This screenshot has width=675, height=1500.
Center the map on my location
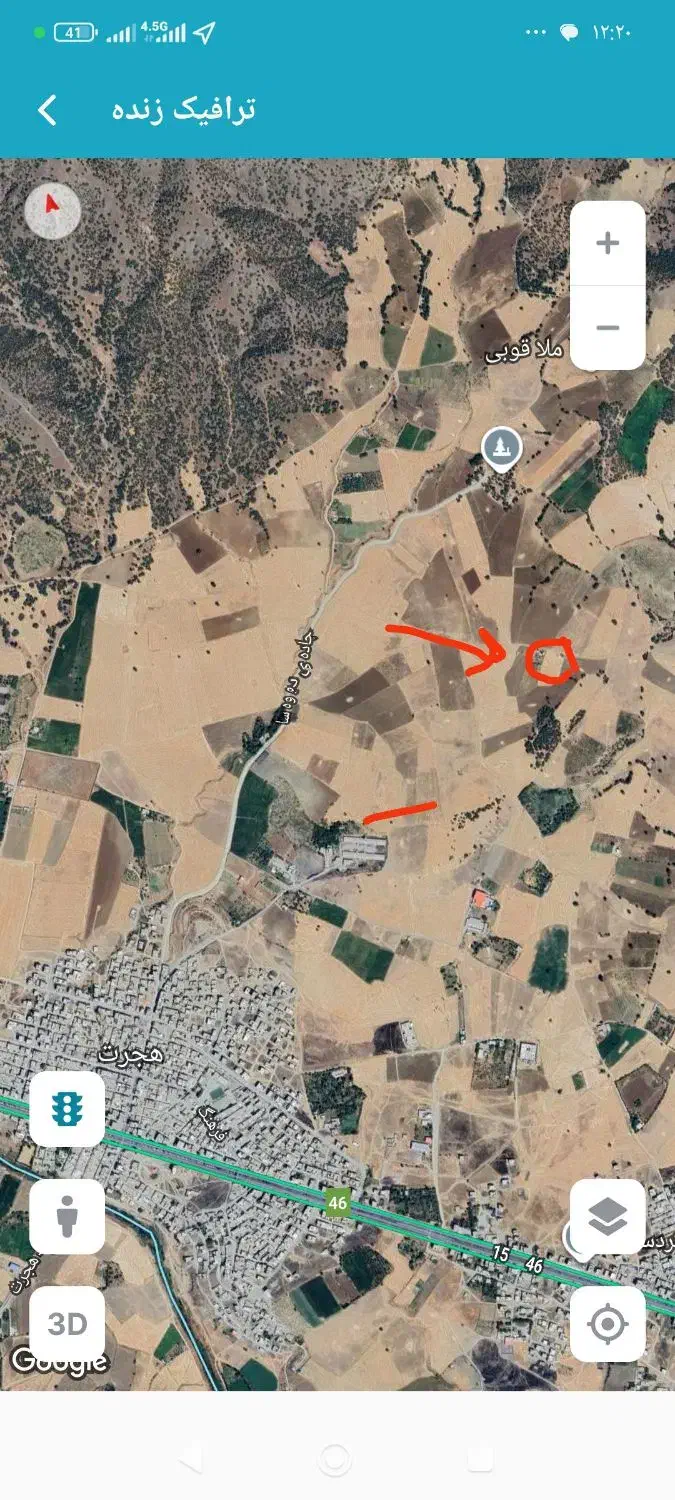[x=607, y=1324]
